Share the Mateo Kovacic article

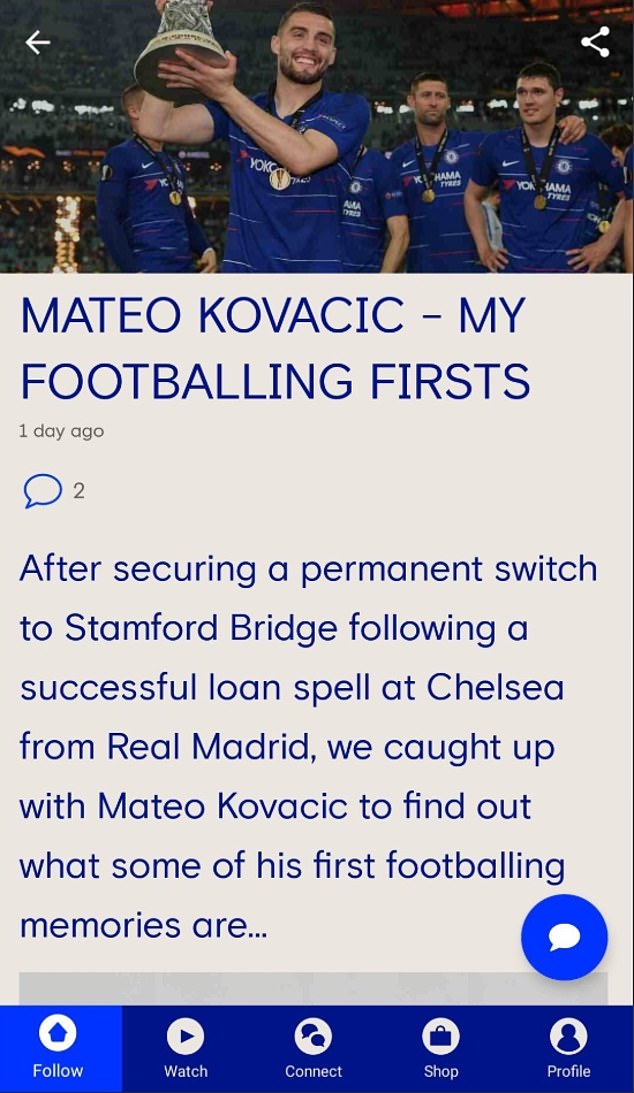(595, 42)
